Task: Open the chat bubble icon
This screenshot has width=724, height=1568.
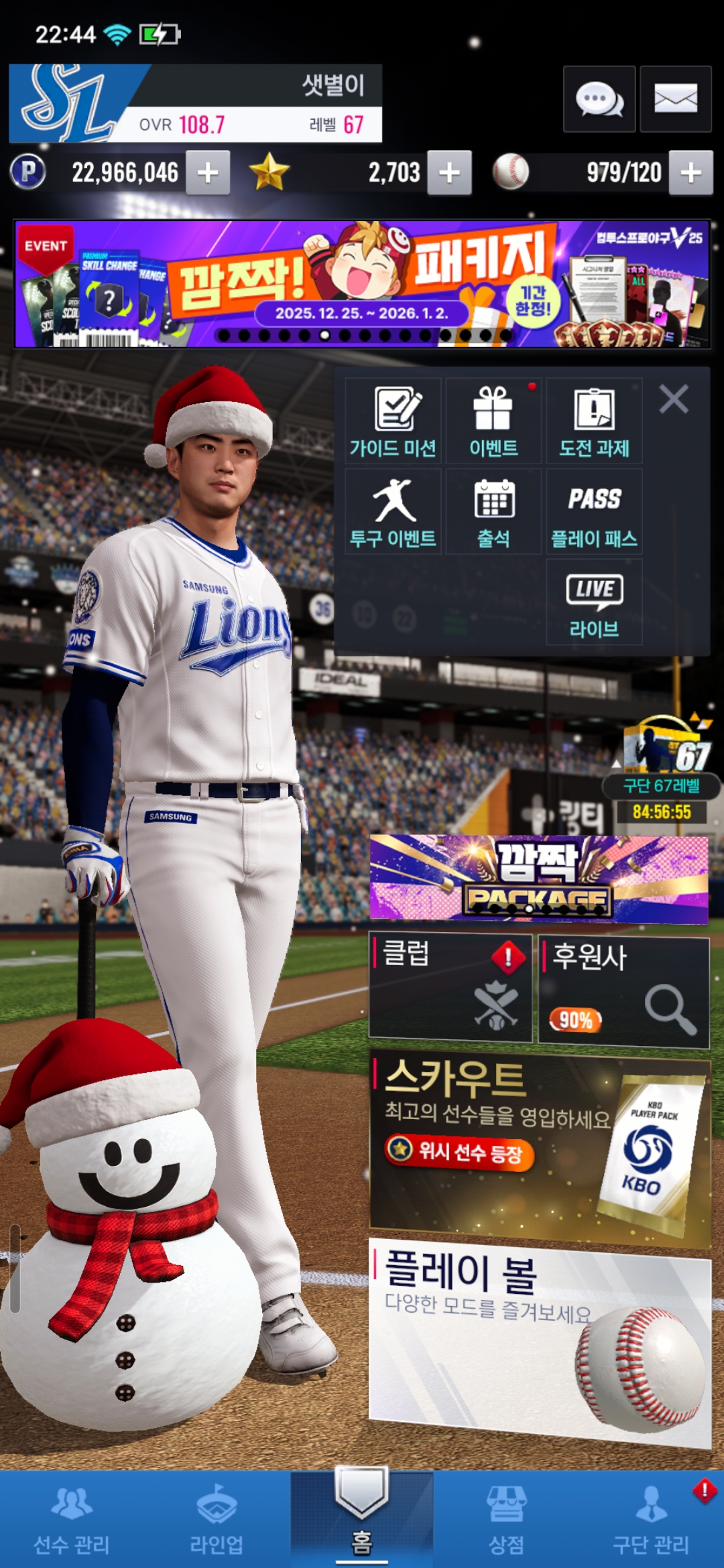Action: point(599,99)
